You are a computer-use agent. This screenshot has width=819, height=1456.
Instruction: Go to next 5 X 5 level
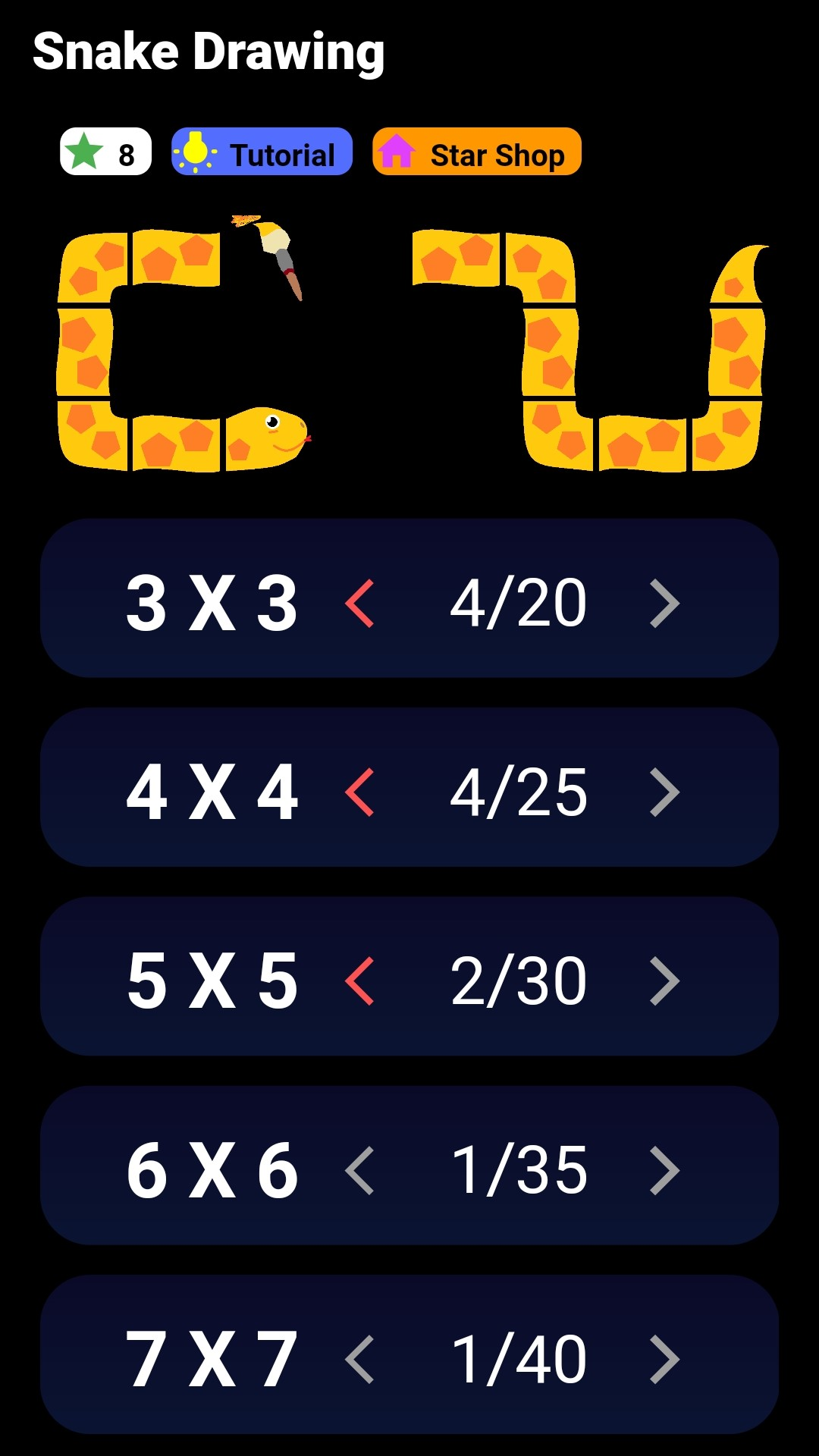tap(665, 981)
